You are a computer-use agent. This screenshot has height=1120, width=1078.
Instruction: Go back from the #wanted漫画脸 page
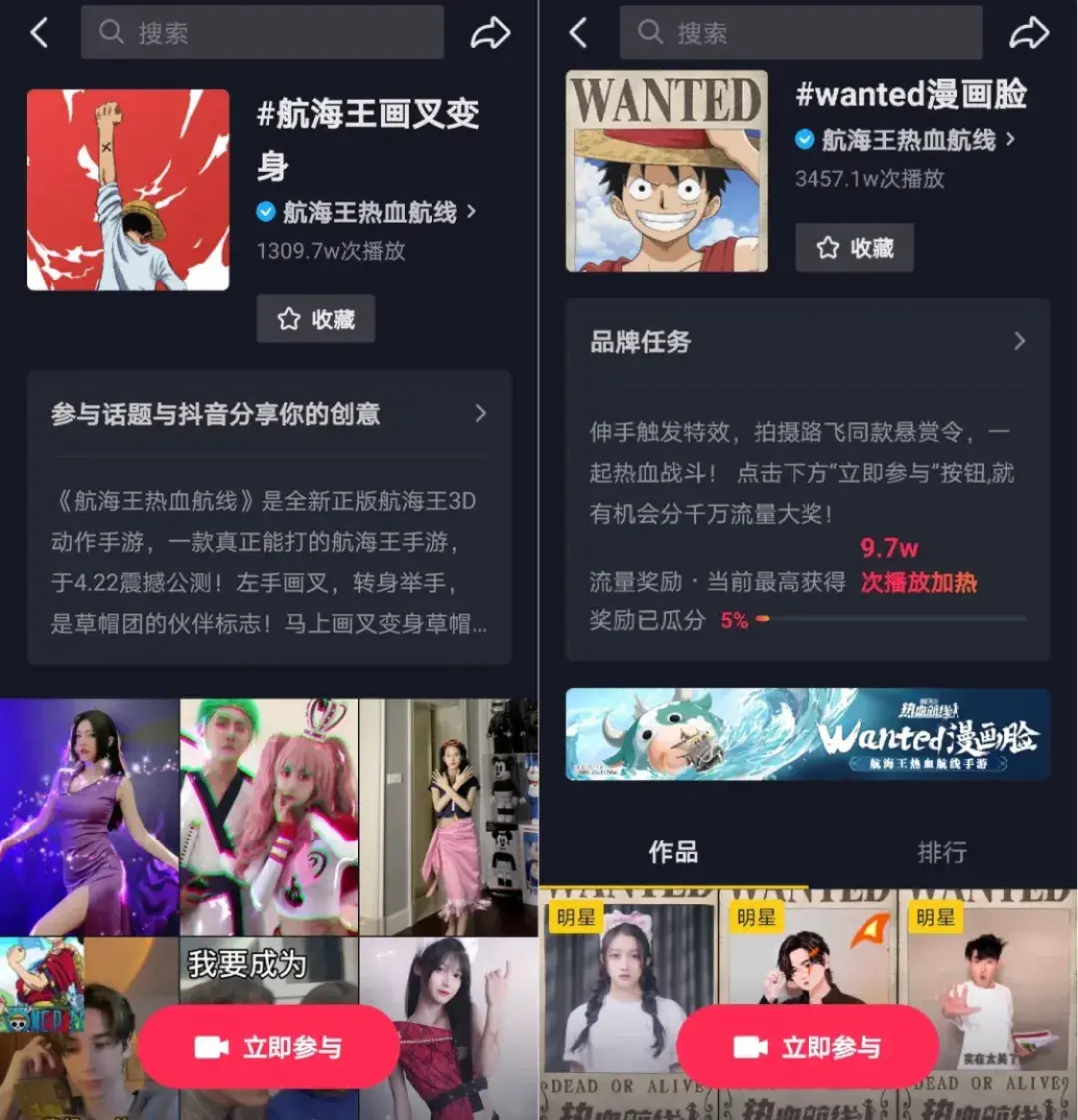[x=578, y=33]
